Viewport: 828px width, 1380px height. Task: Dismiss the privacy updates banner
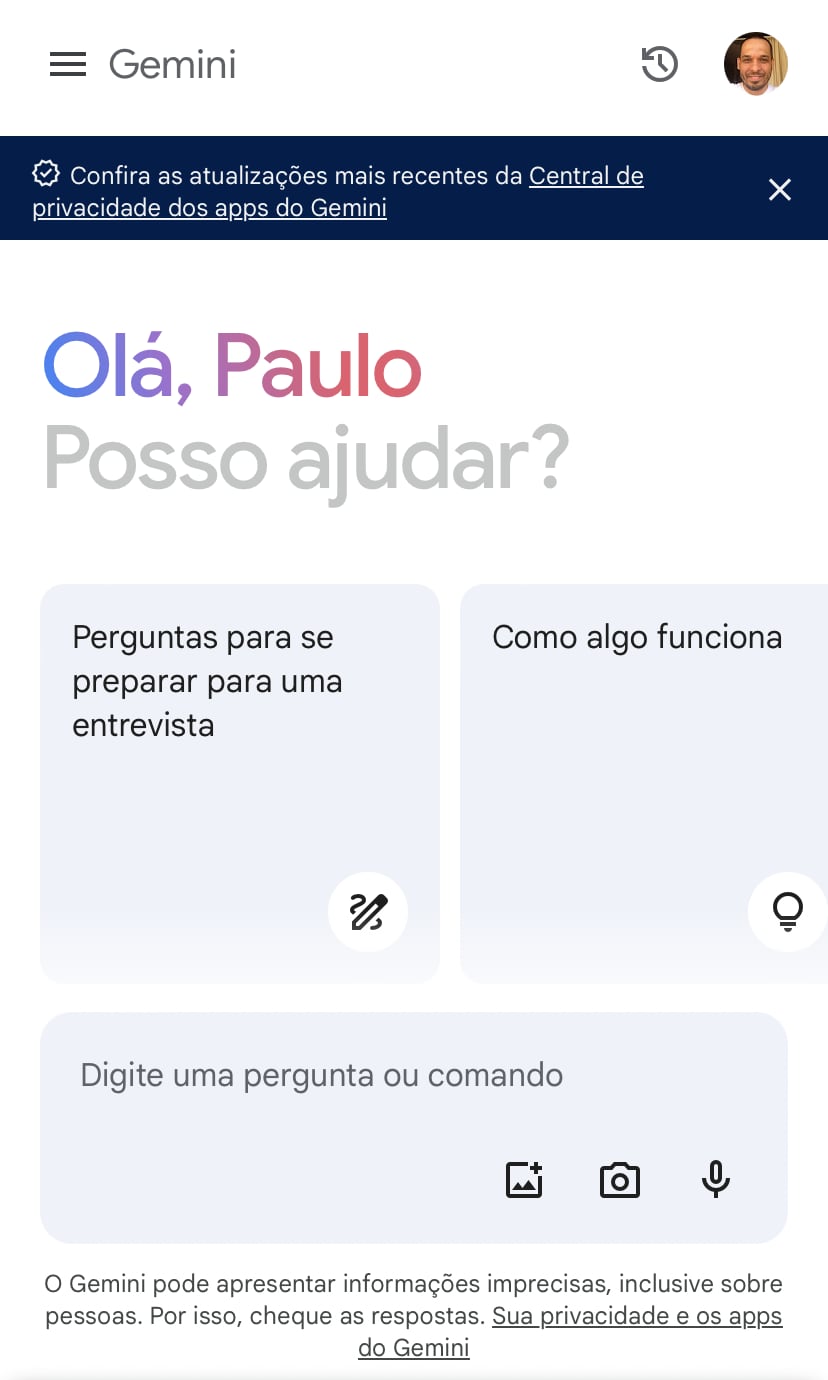coord(780,190)
